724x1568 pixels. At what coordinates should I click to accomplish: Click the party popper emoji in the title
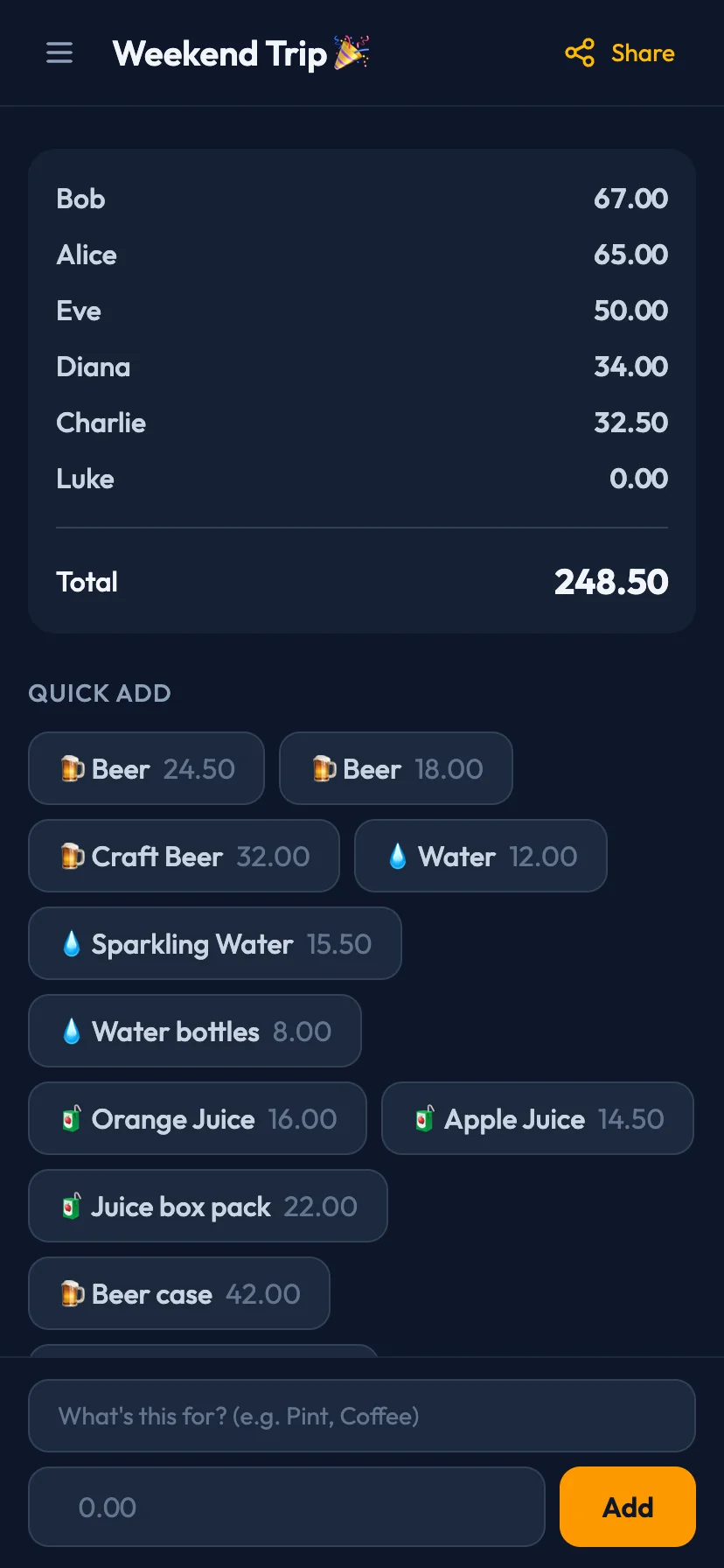tap(352, 52)
